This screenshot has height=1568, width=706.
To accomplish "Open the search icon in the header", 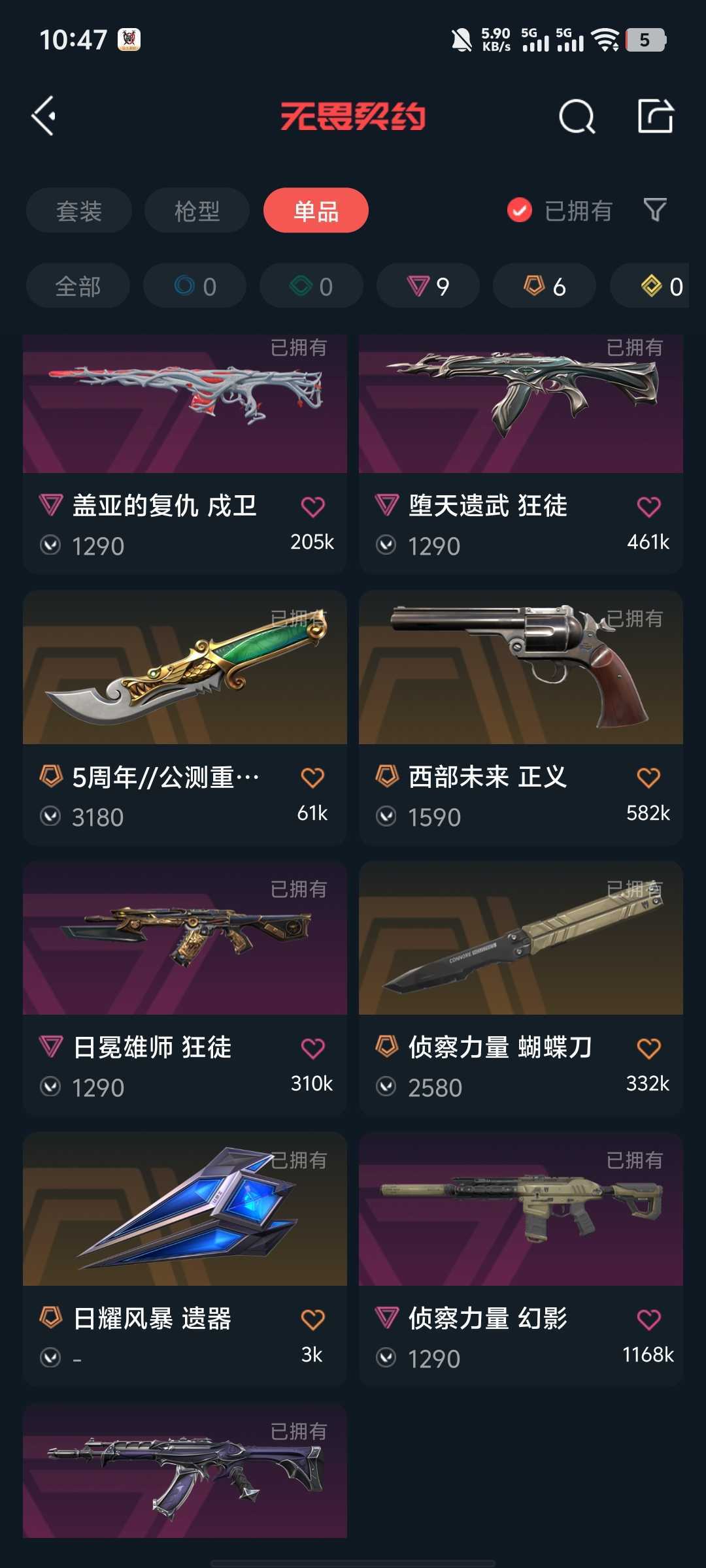I will (577, 117).
